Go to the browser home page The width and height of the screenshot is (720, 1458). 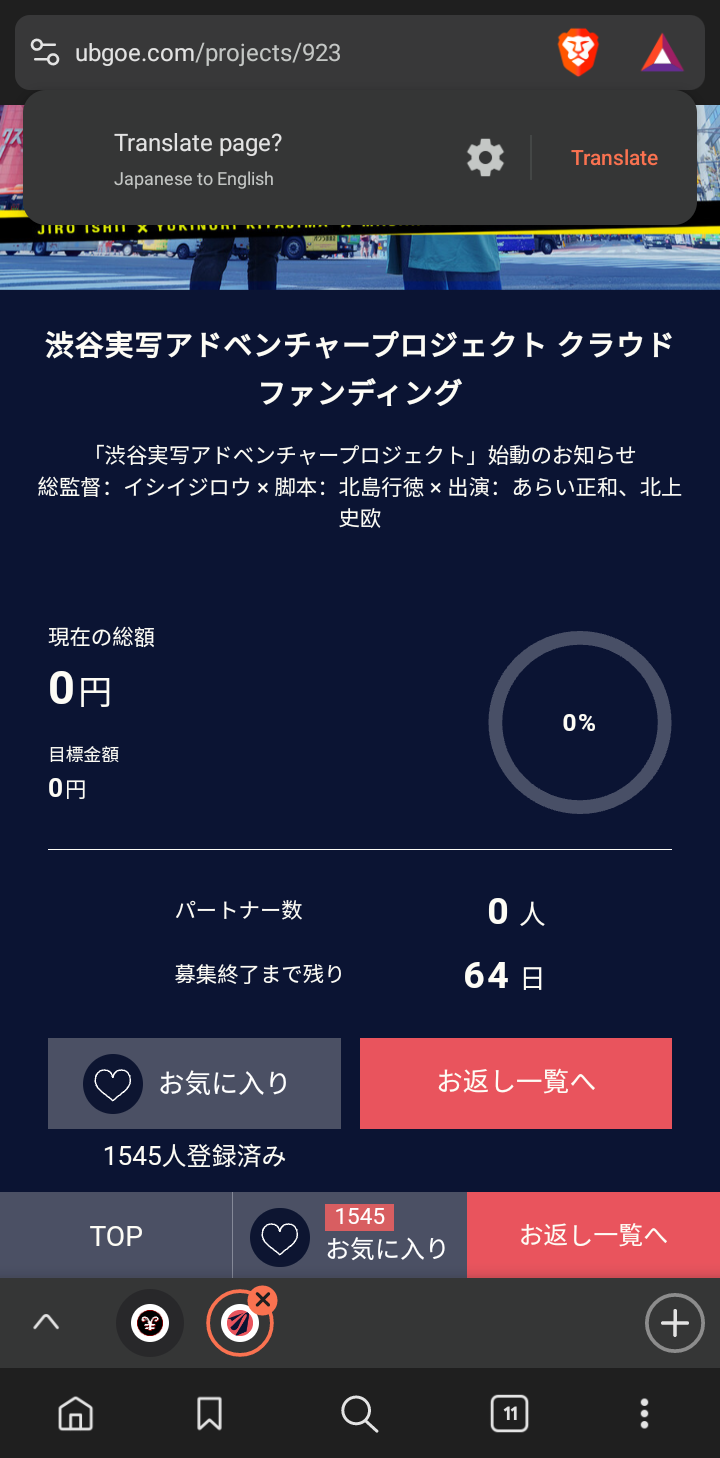click(75, 1414)
